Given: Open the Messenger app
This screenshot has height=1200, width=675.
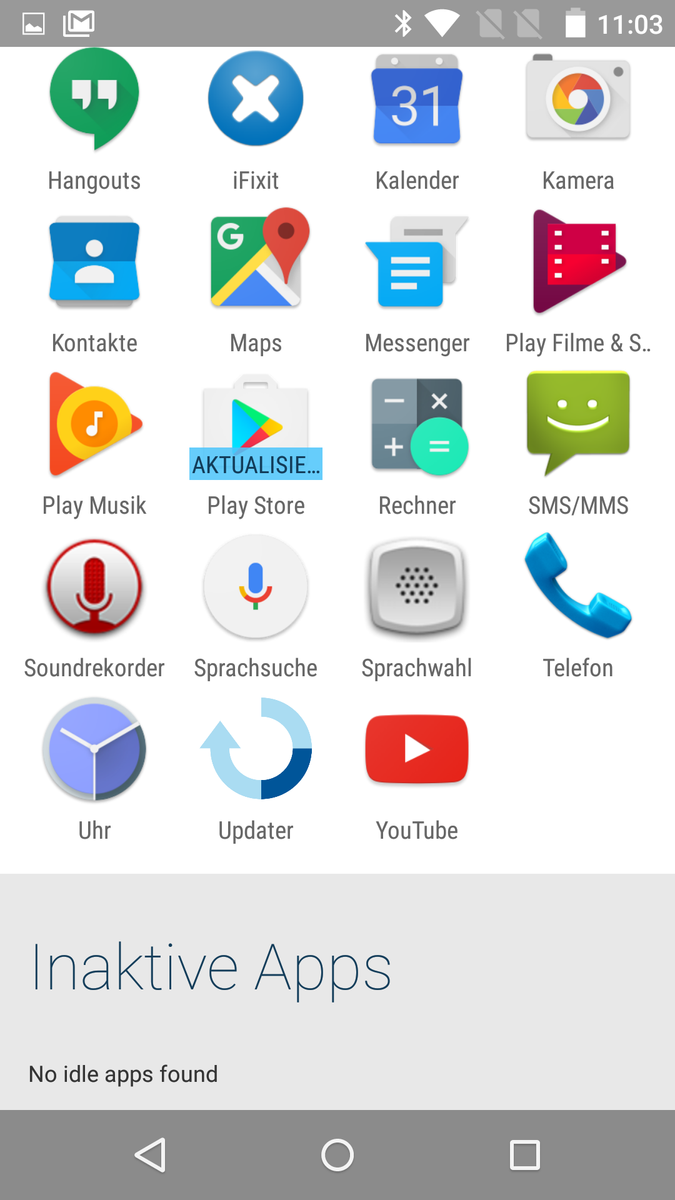Looking at the screenshot, I should (417, 262).
